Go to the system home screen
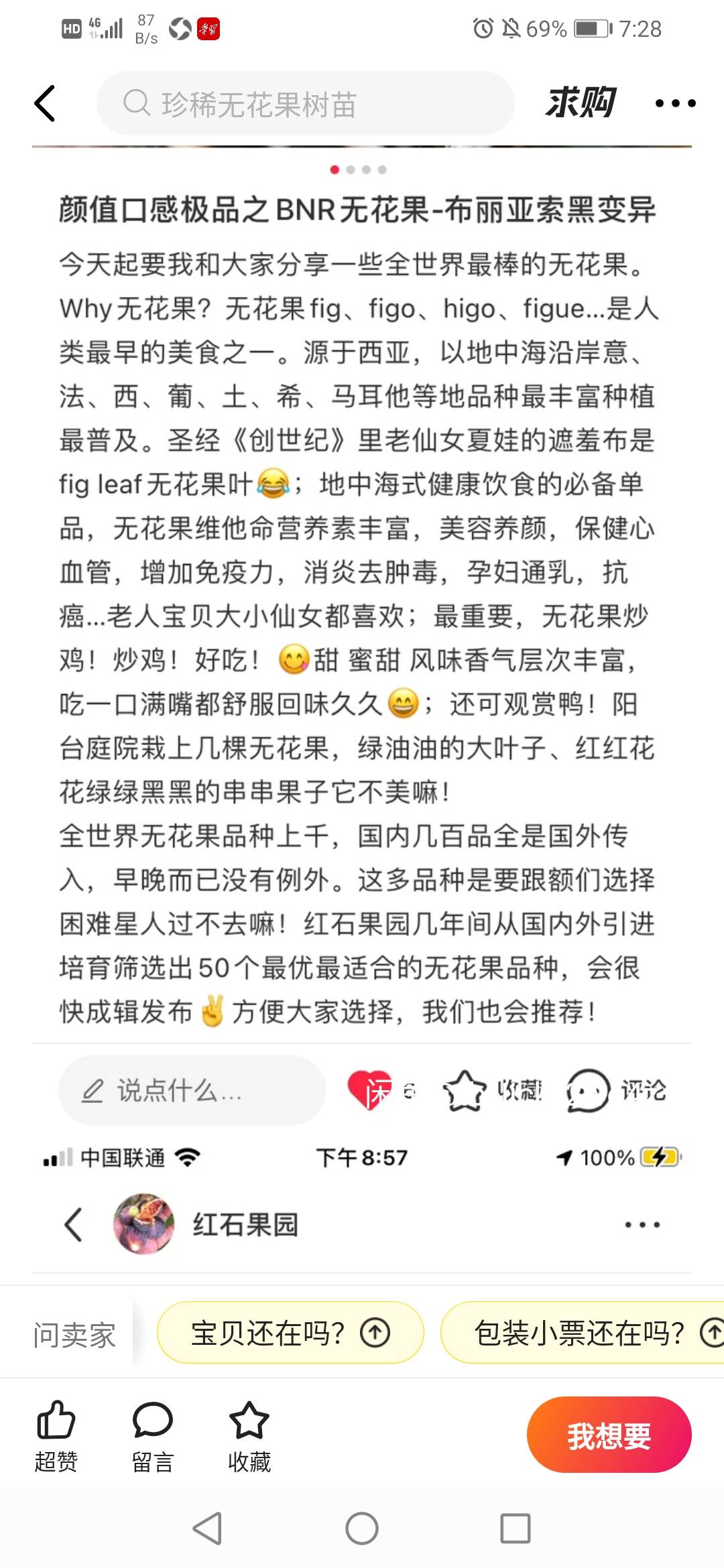 (x=362, y=1528)
